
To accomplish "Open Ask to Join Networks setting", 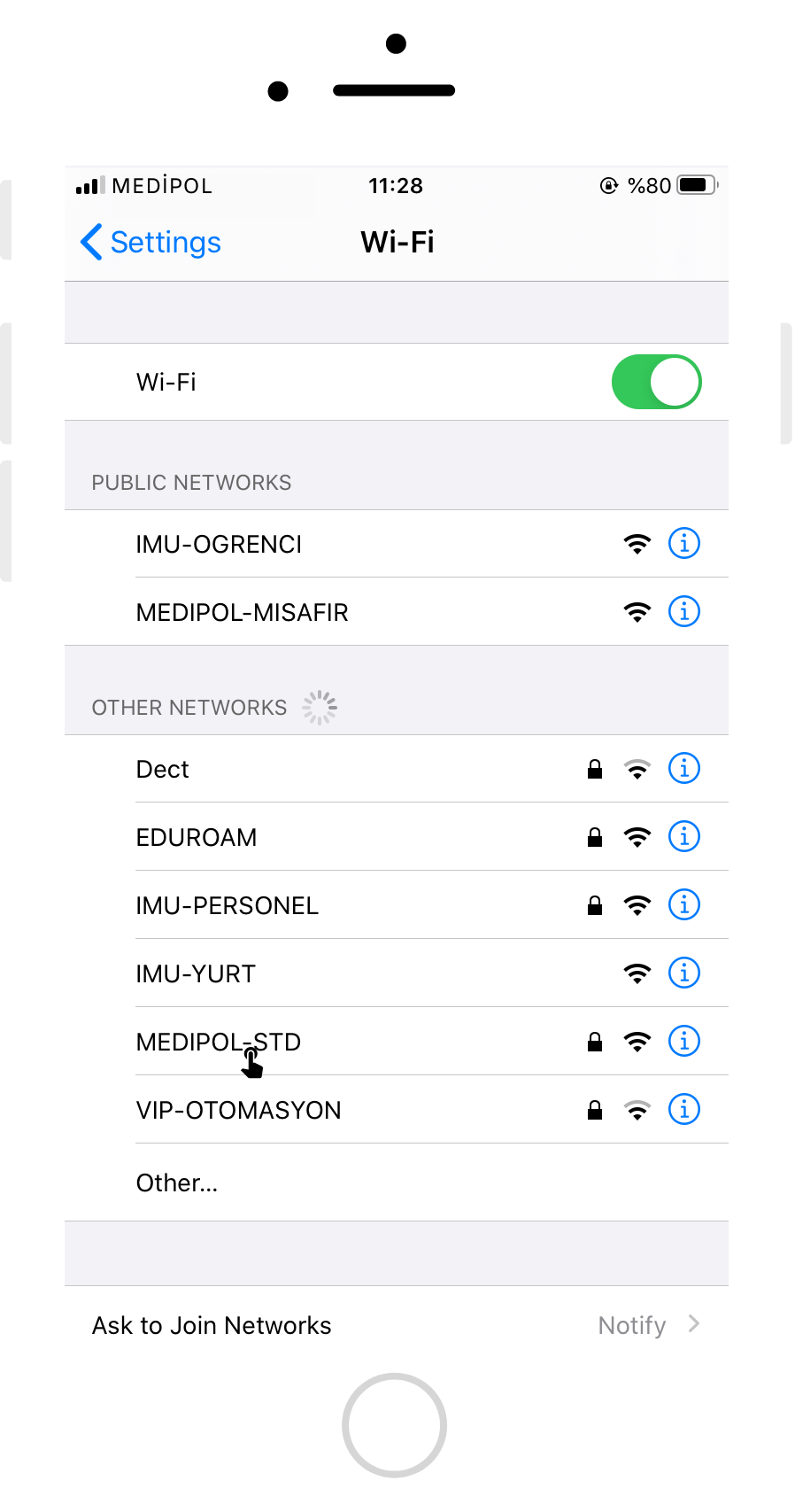I will (x=397, y=1325).
